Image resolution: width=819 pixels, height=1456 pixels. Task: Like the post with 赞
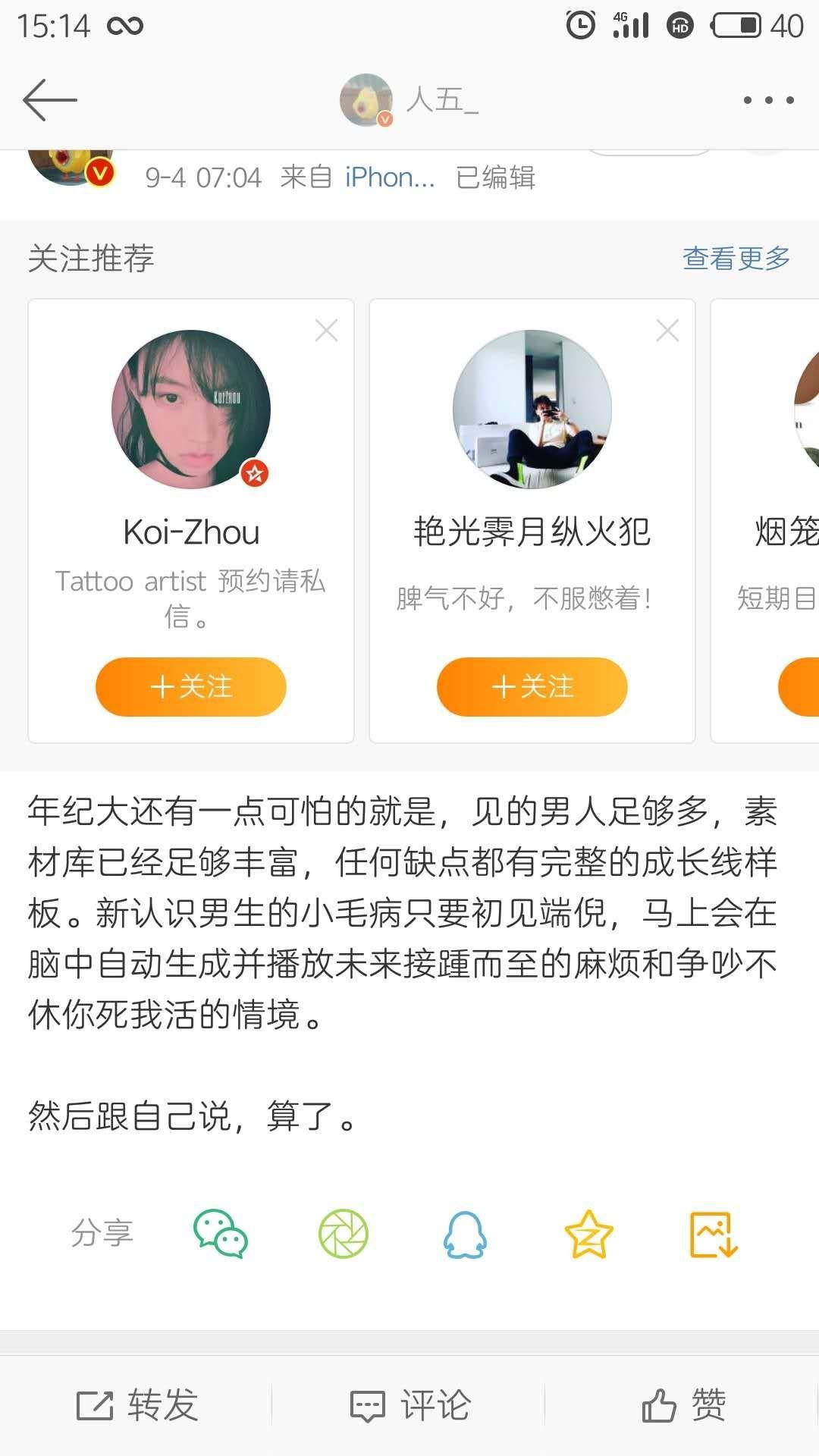point(683,1405)
